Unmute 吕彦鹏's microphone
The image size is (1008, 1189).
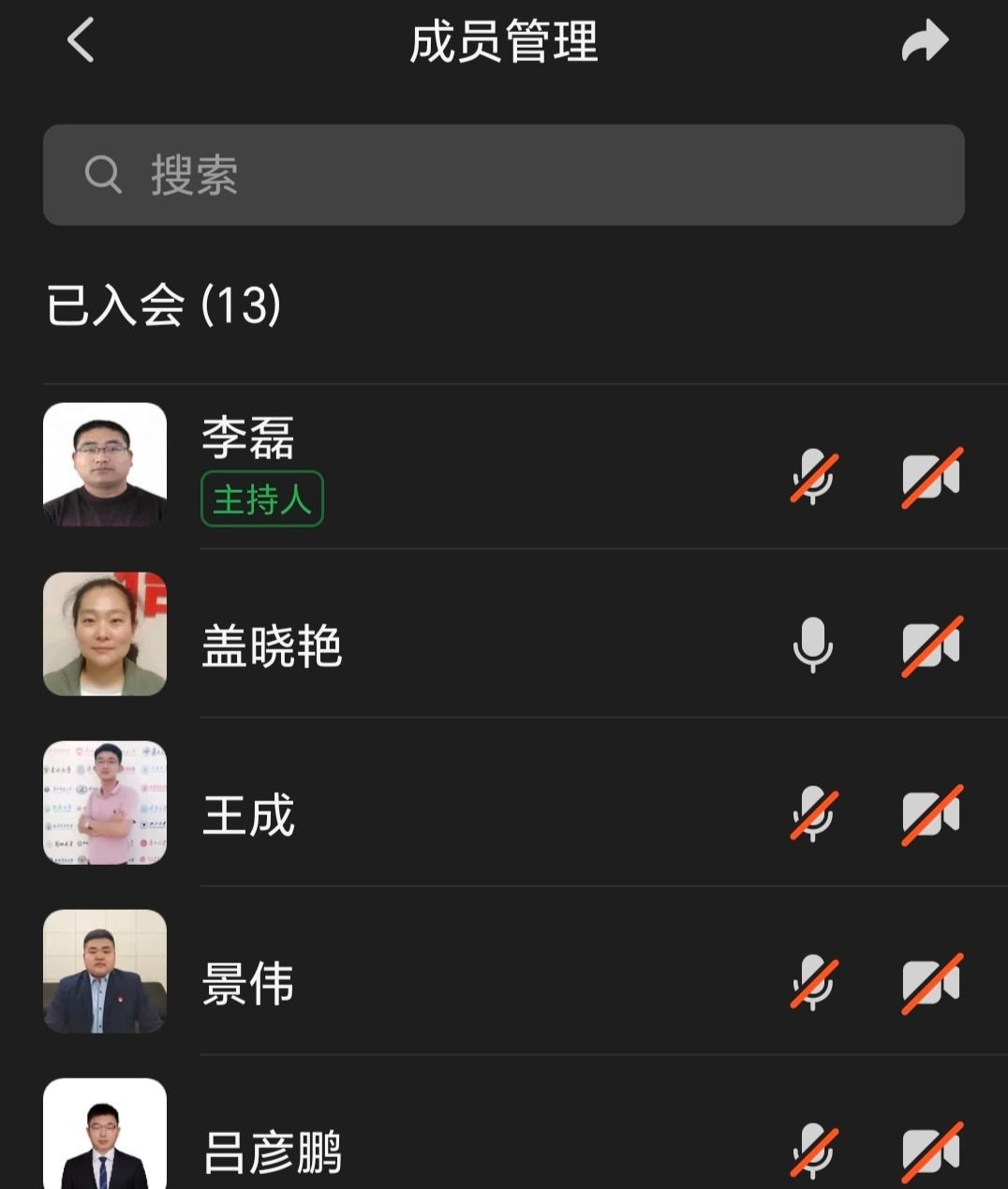(813, 1151)
